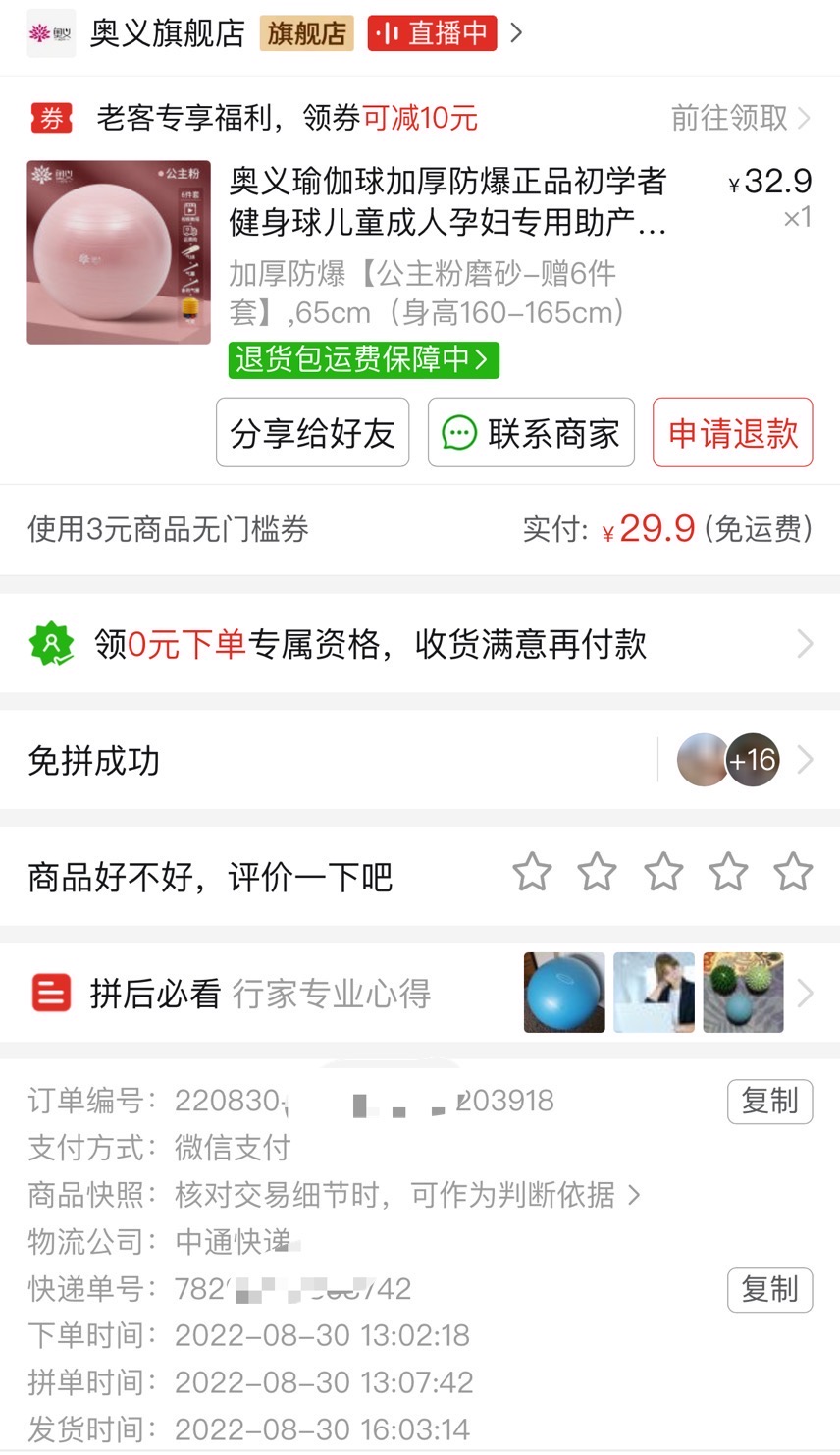Select the fifth rating star
This screenshot has width=840, height=1455.
[x=793, y=872]
